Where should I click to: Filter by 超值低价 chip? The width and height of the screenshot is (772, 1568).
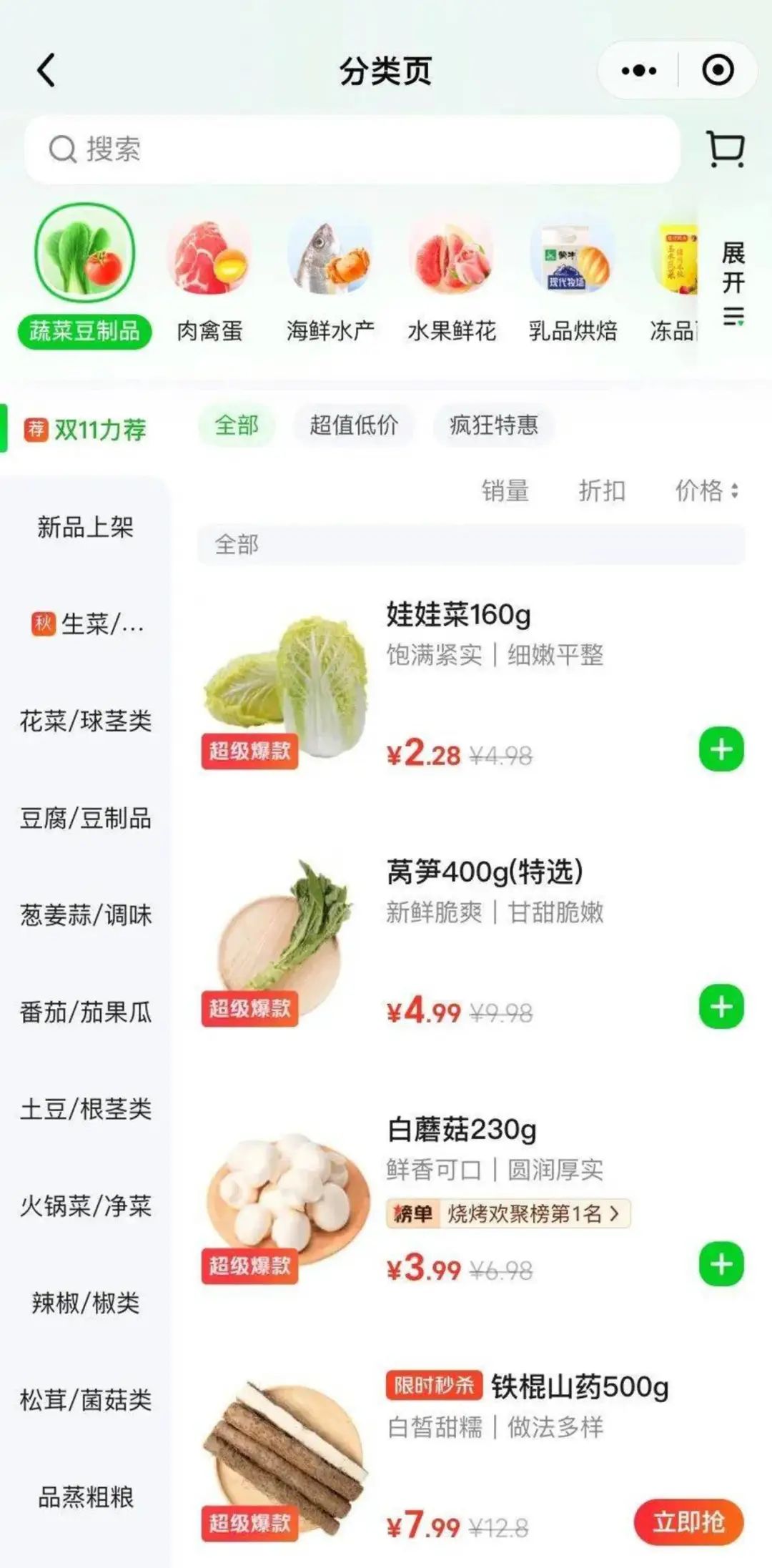pos(354,425)
